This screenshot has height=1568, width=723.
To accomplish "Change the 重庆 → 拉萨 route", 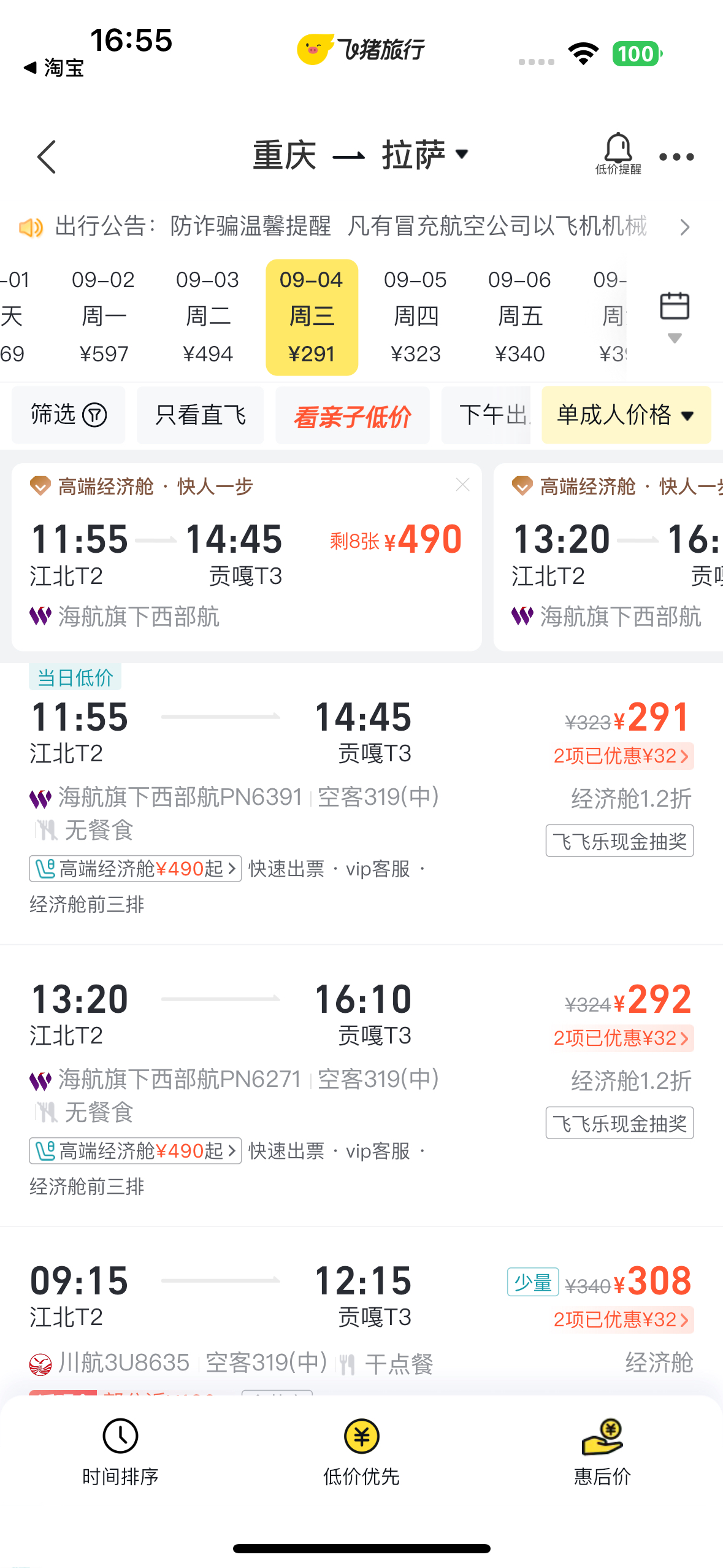I will point(361,155).
